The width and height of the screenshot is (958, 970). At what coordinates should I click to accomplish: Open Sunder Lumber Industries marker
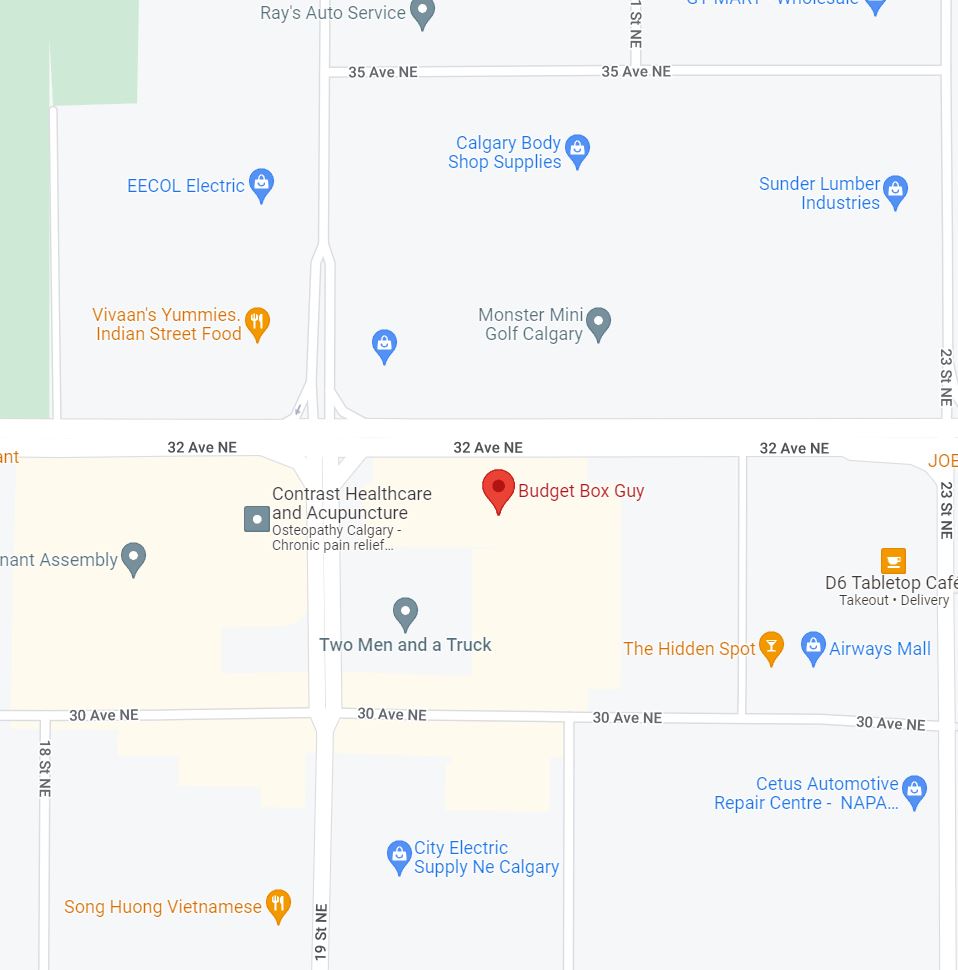895,190
